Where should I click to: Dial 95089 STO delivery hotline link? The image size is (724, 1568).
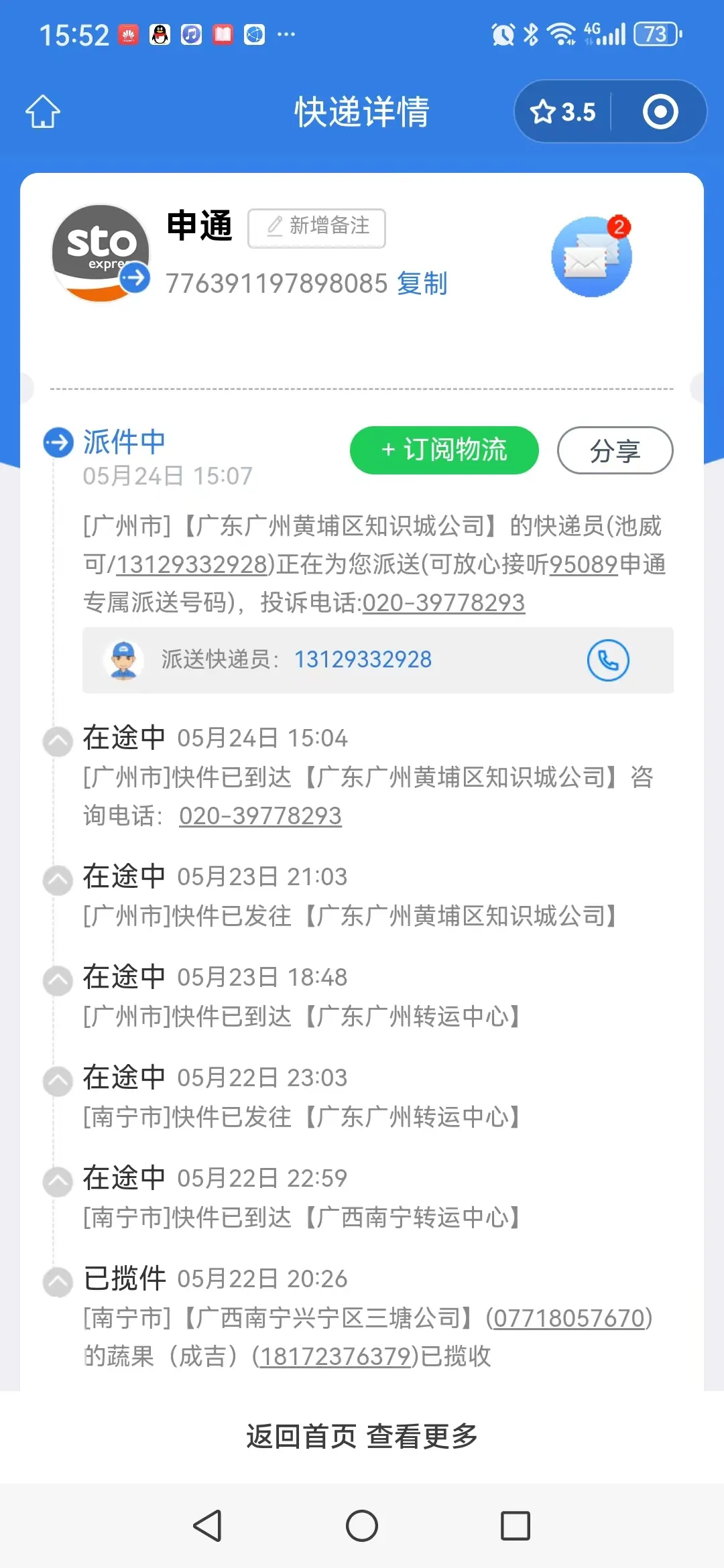[x=583, y=564]
